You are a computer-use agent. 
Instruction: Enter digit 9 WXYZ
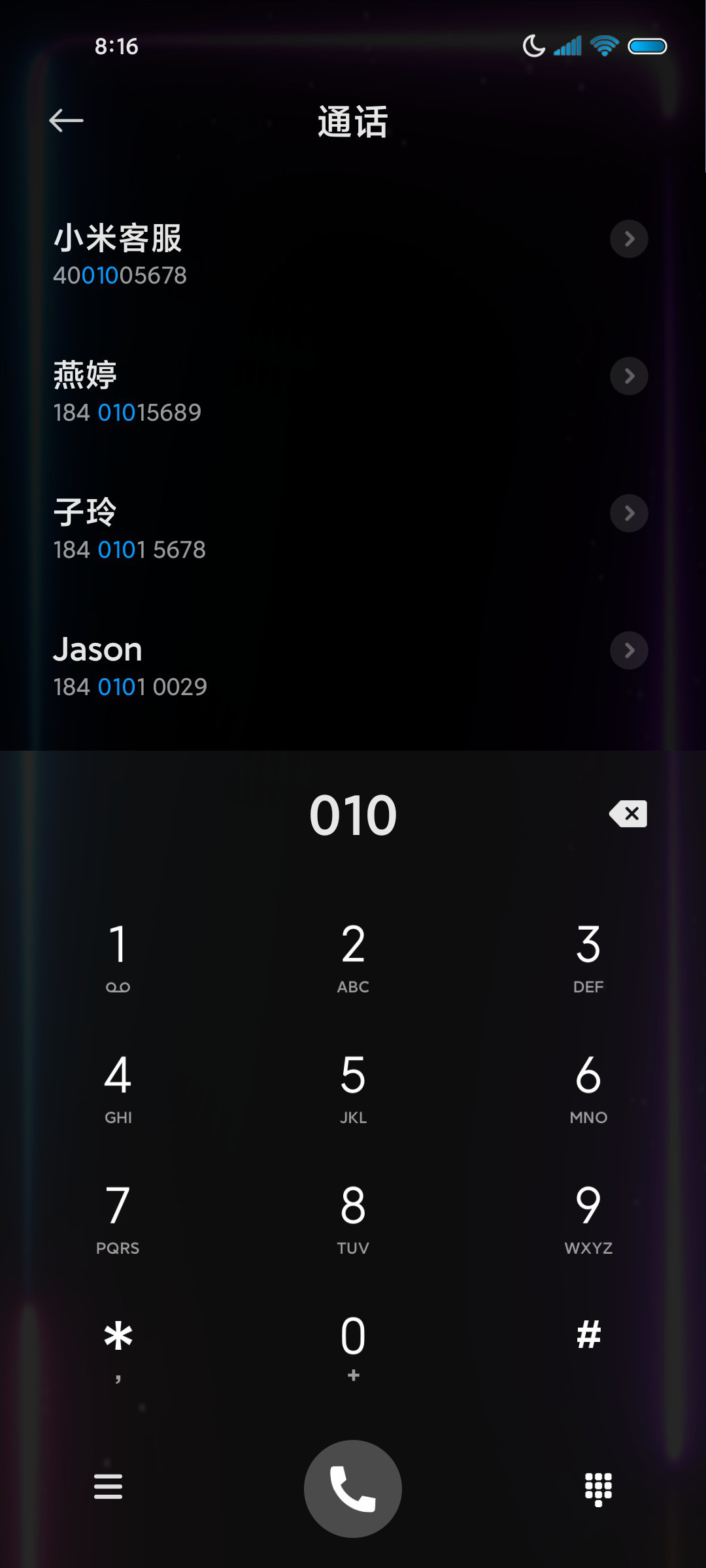588,1218
